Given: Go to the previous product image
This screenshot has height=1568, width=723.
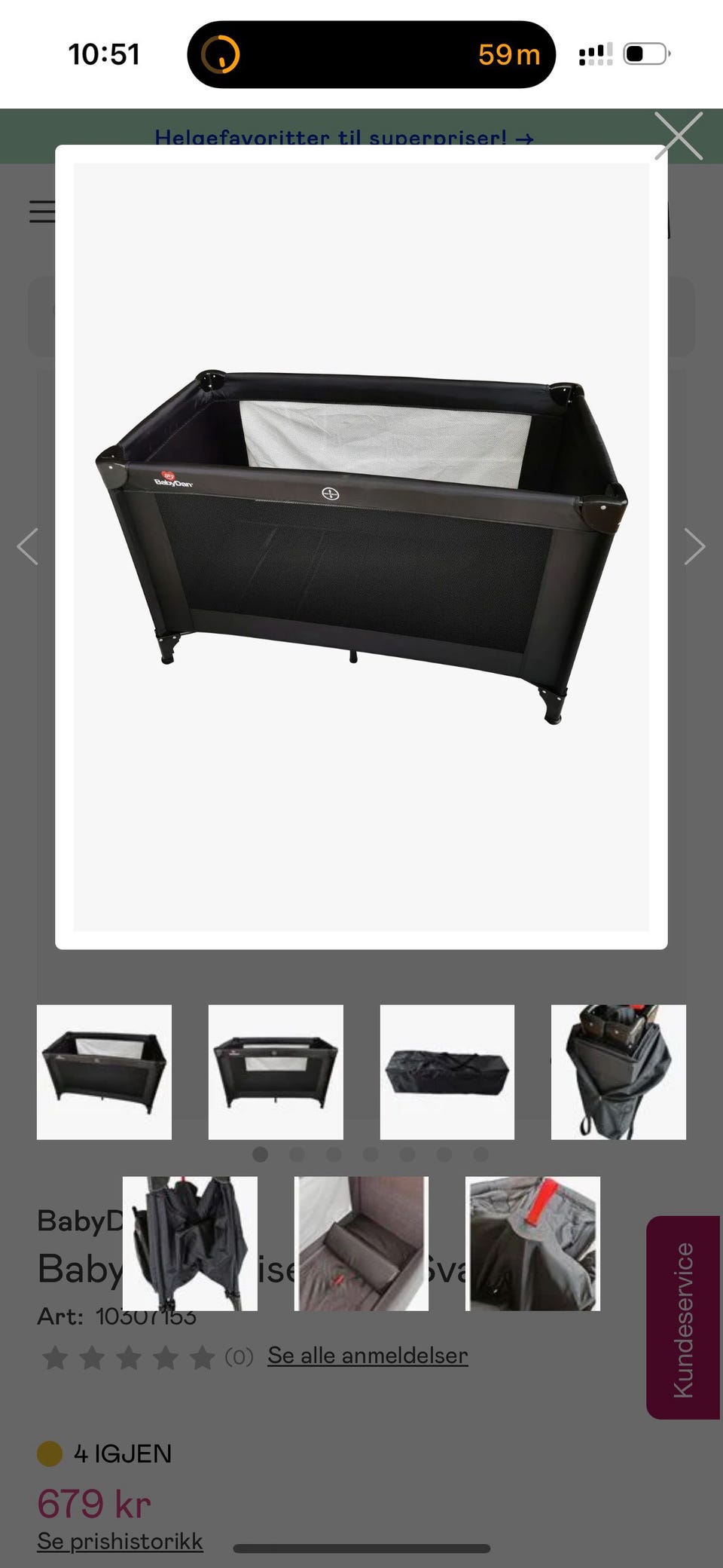Looking at the screenshot, I should (28, 547).
